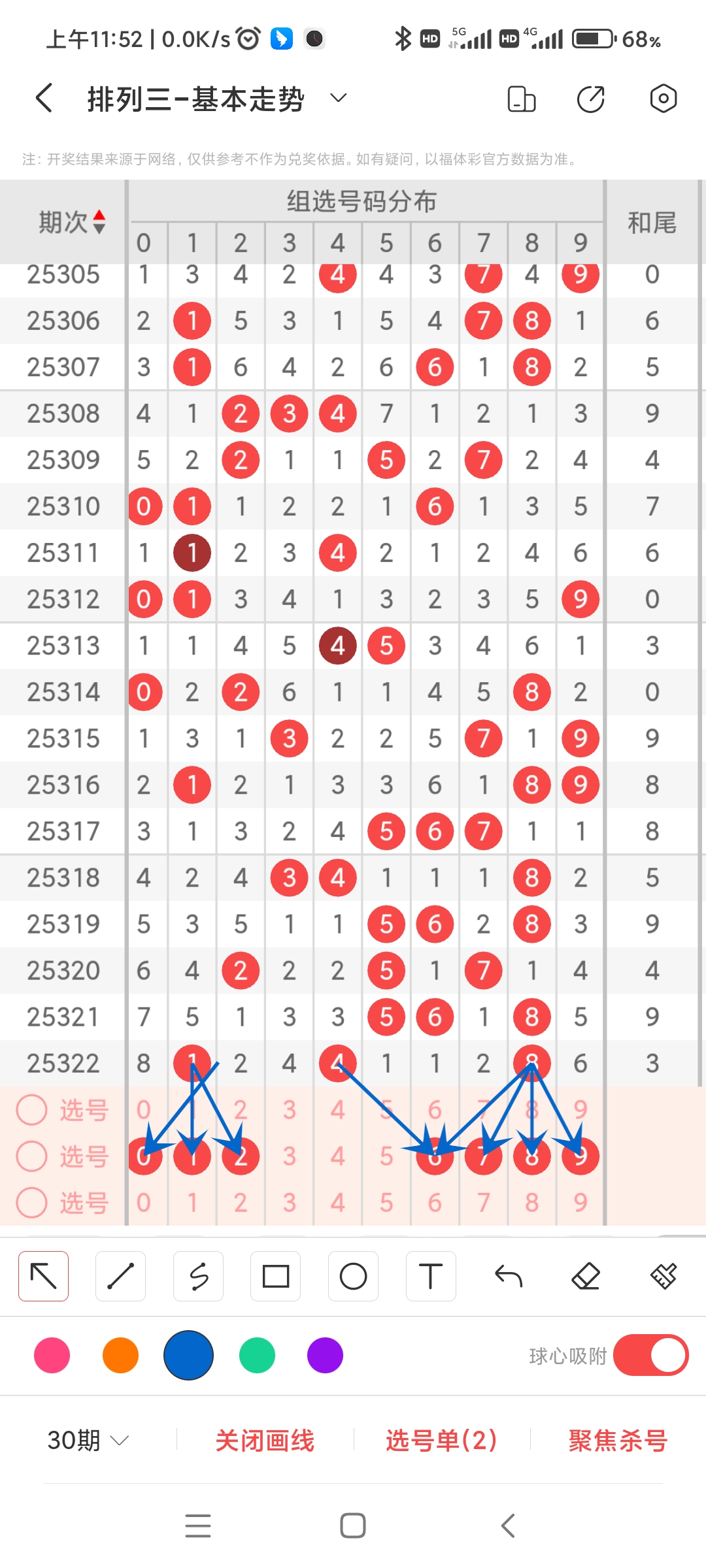Choose the purple drawing color swatch
Screen dimensions: 706x1568
coord(325,1356)
